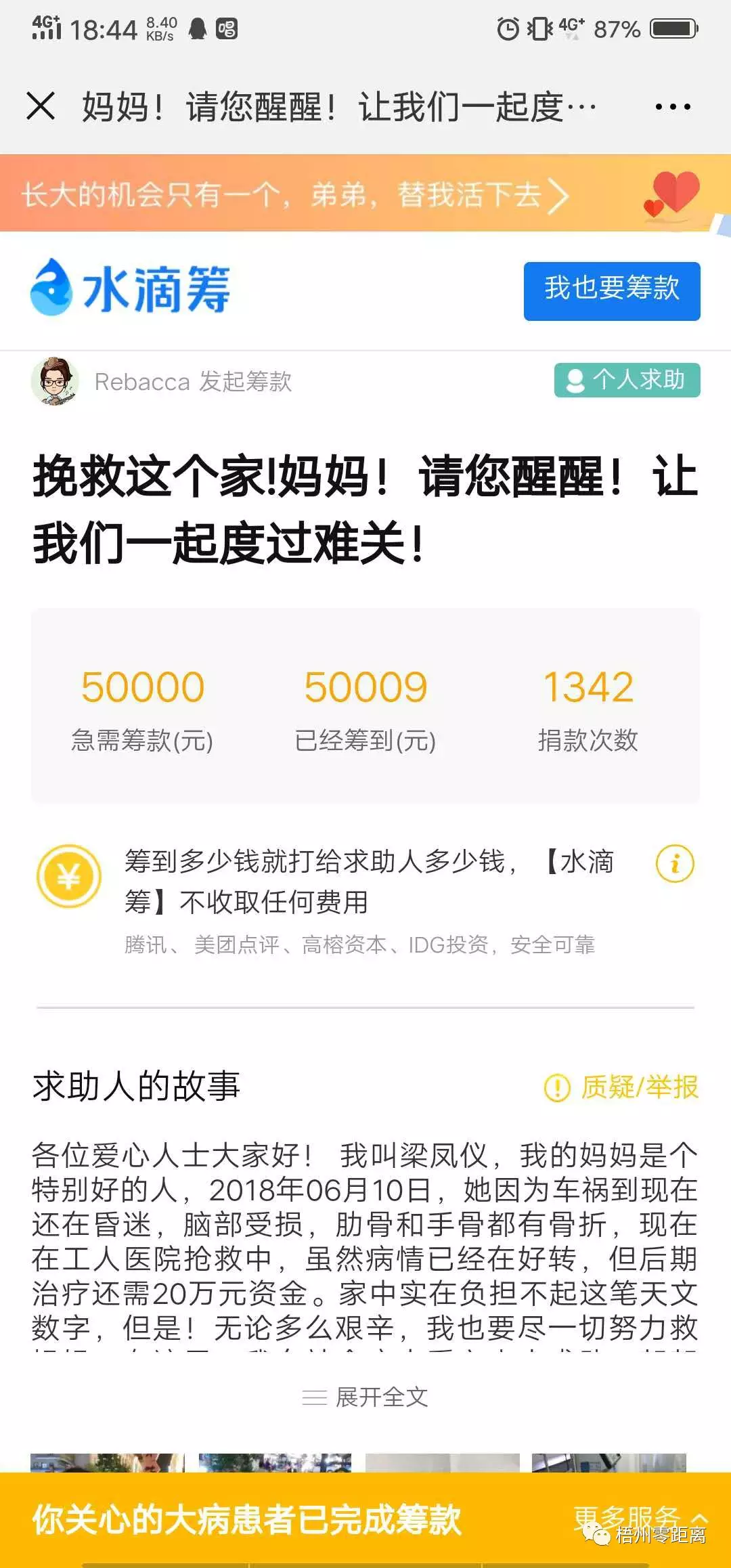731x1568 pixels.
Task: Tap the 我也要筹款 button
Action: [611, 291]
